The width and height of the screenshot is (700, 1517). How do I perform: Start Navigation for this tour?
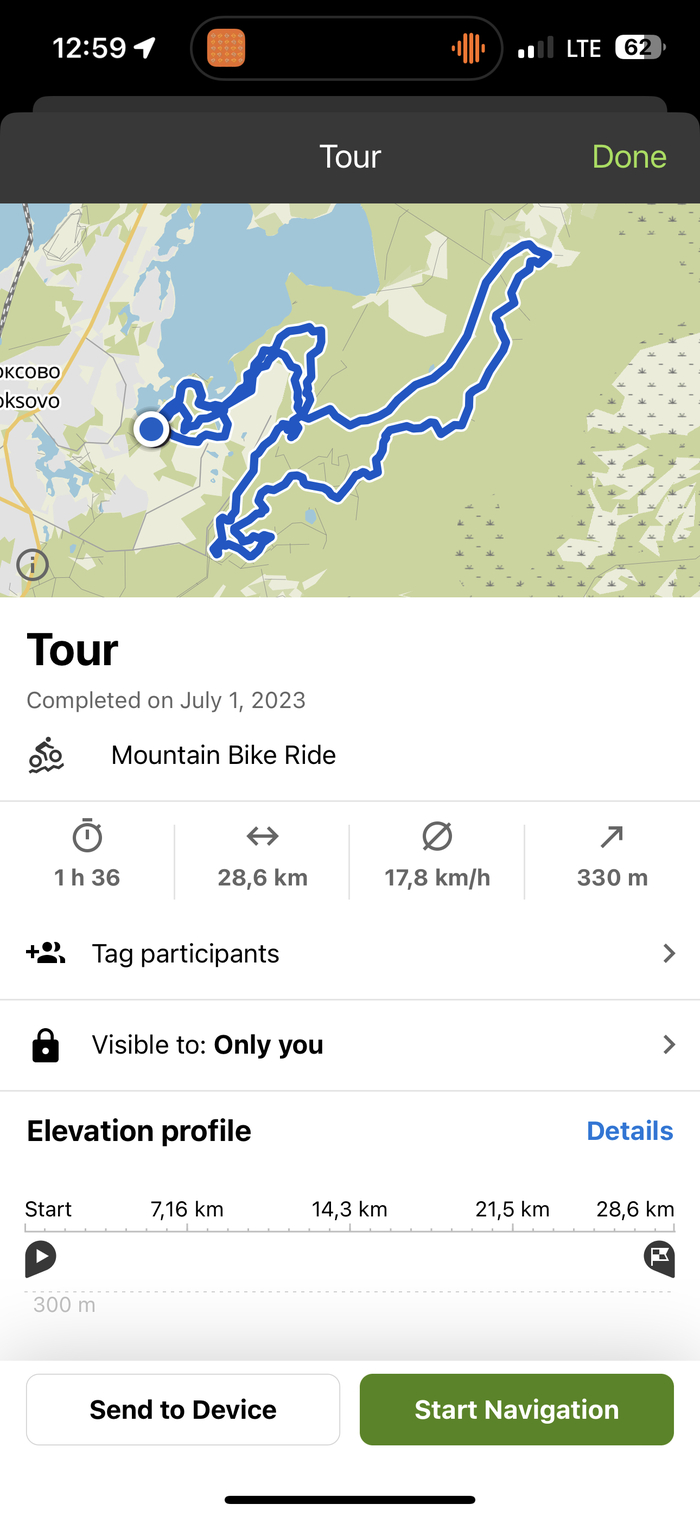pyautogui.click(x=516, y=1409)
